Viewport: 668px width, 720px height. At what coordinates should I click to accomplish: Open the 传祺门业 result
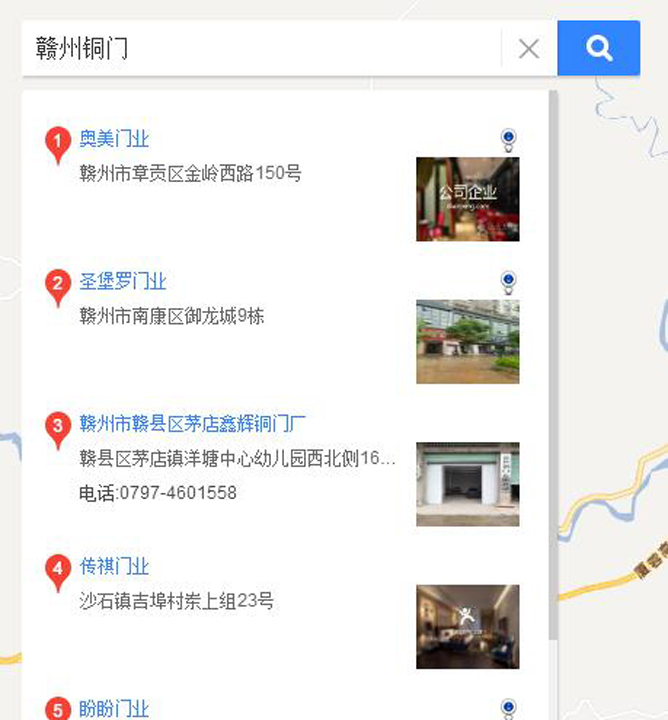[x=114, y=567]
